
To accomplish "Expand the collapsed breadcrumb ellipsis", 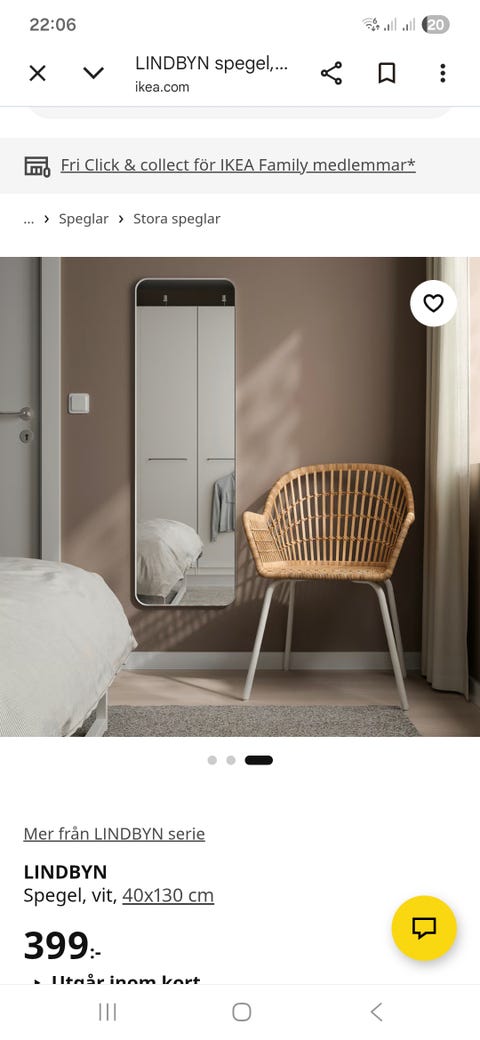I will pos(29,220).
